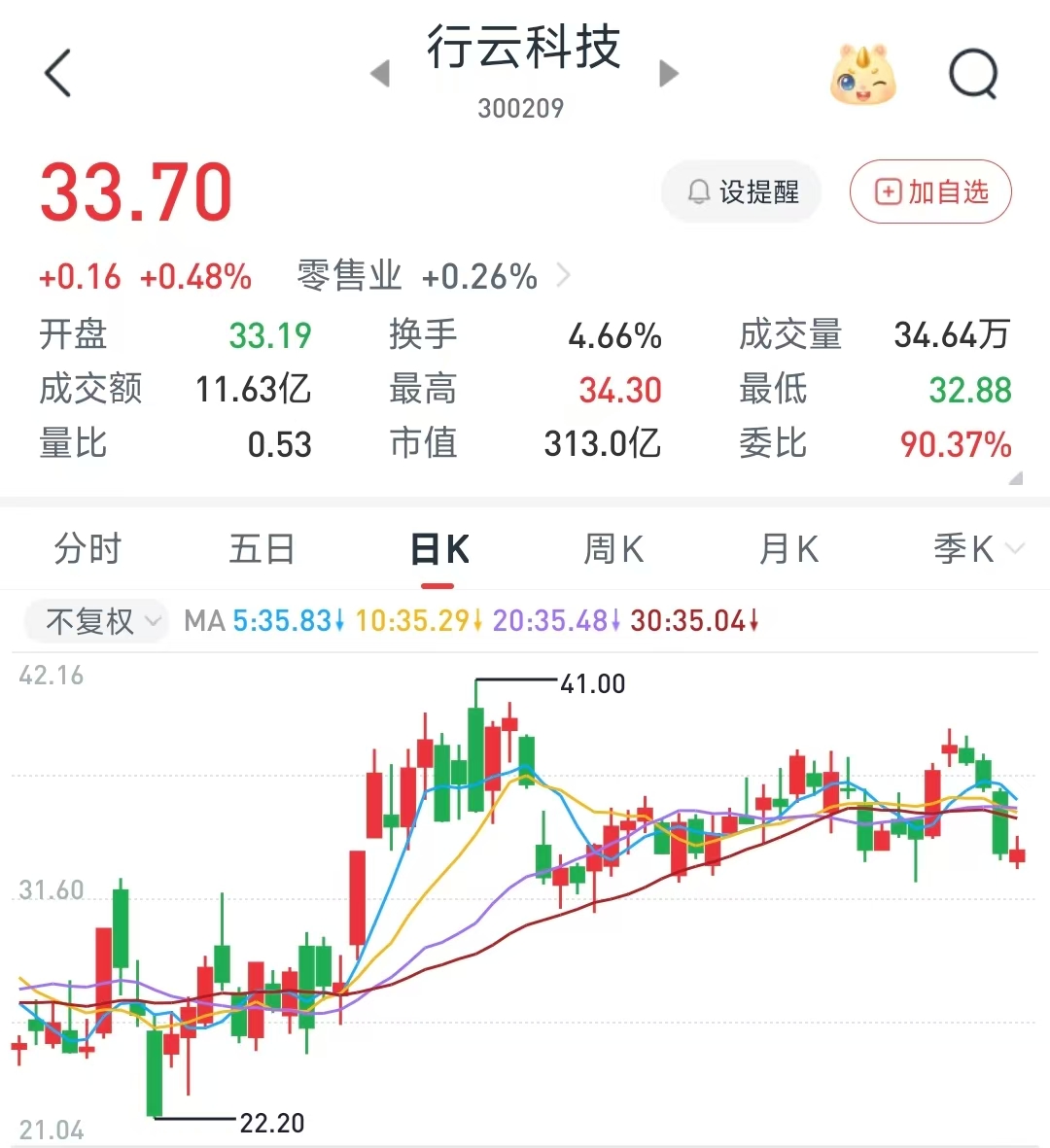Open the 季K period dropdown
The image size is (1050, 1148).
tap(977, 548)
